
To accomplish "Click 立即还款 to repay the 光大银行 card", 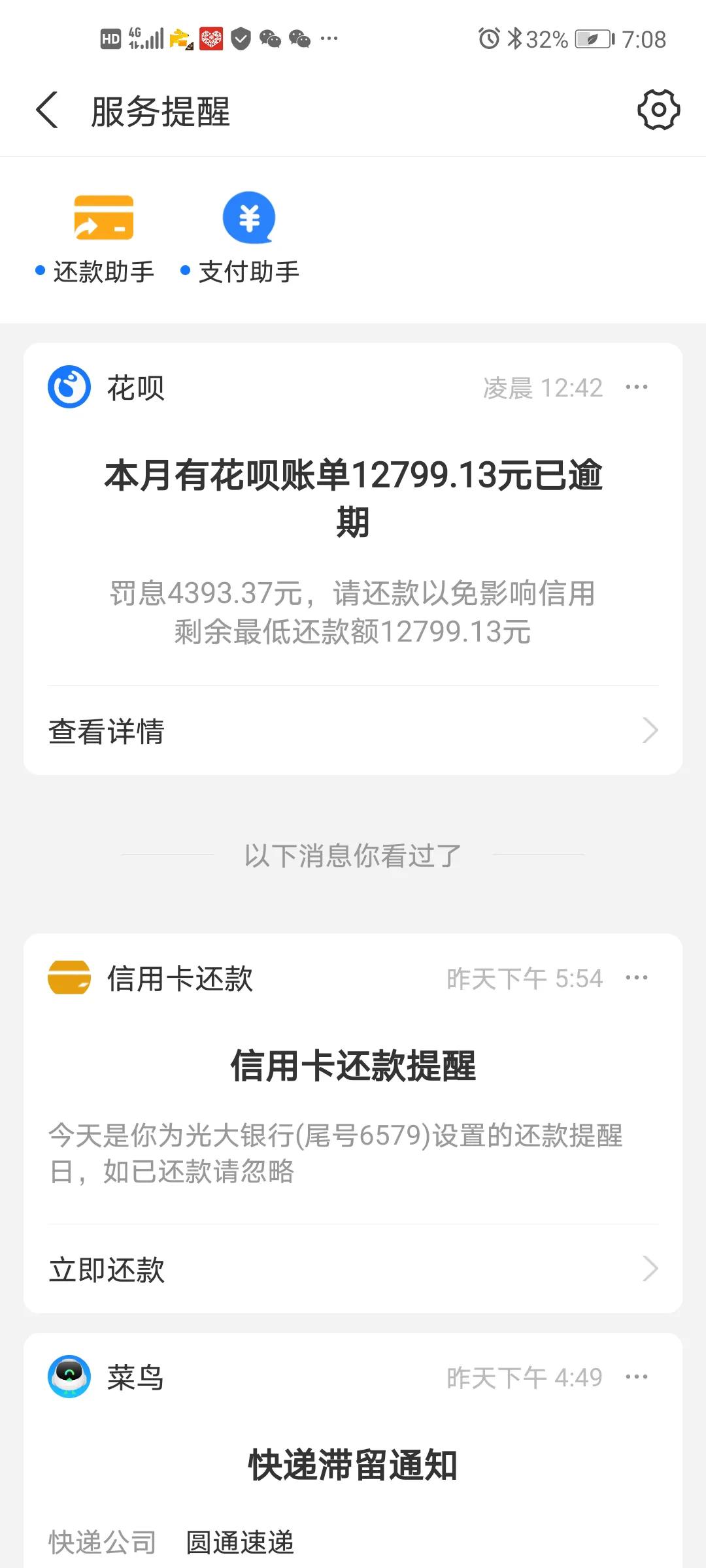I will pos(107,1268).
